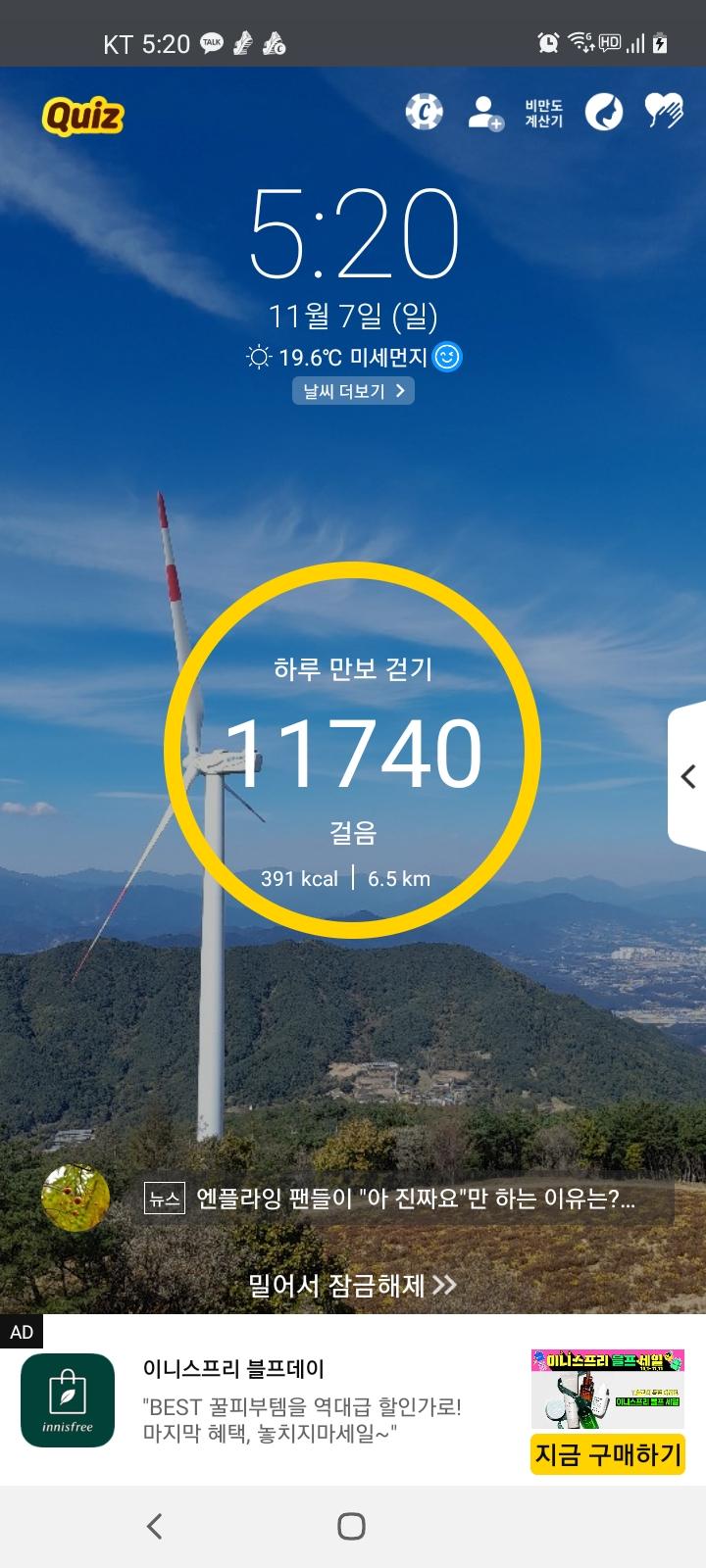The height and width of the screenshot is (1568, 706).
Task: Open the flame calorie icon
Action: coord(604,113)
